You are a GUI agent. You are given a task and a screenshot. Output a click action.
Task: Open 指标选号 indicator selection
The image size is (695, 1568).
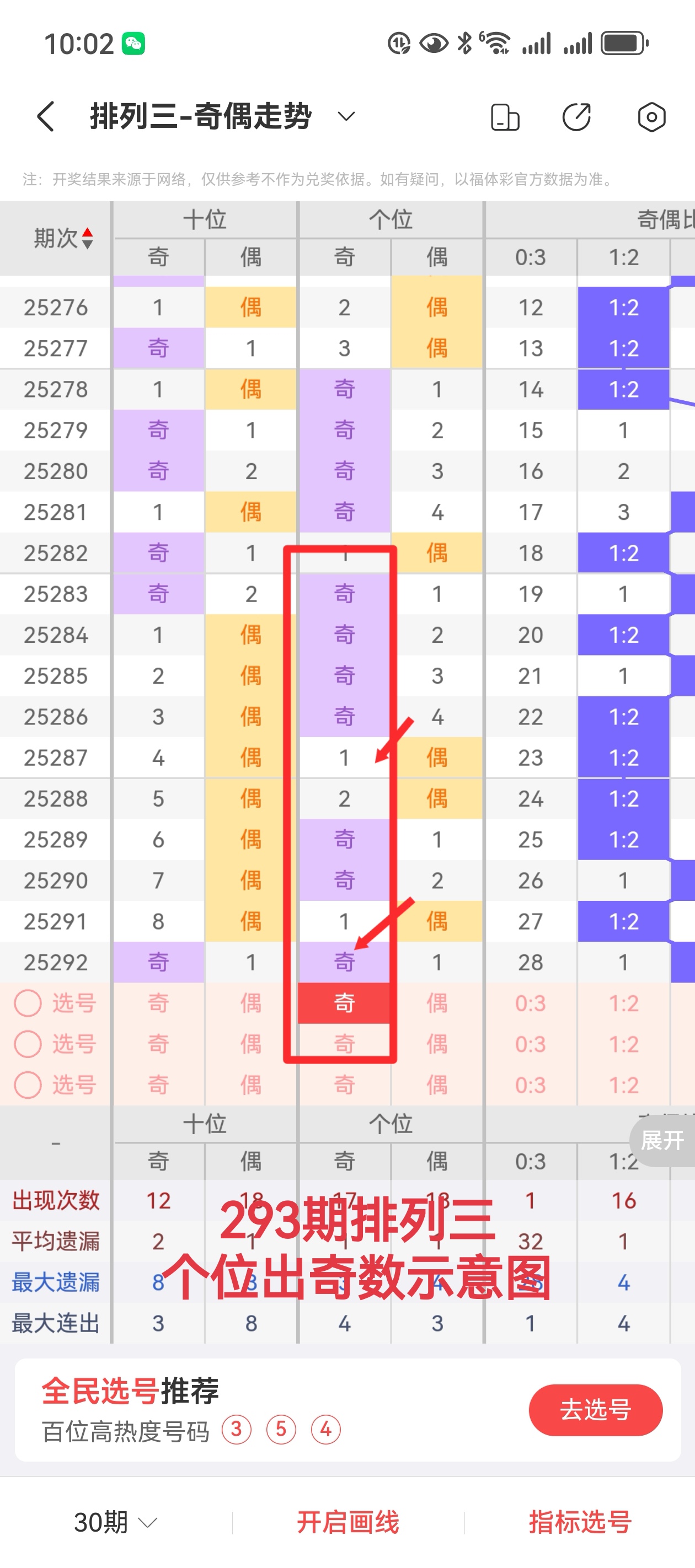(579, 1522)
